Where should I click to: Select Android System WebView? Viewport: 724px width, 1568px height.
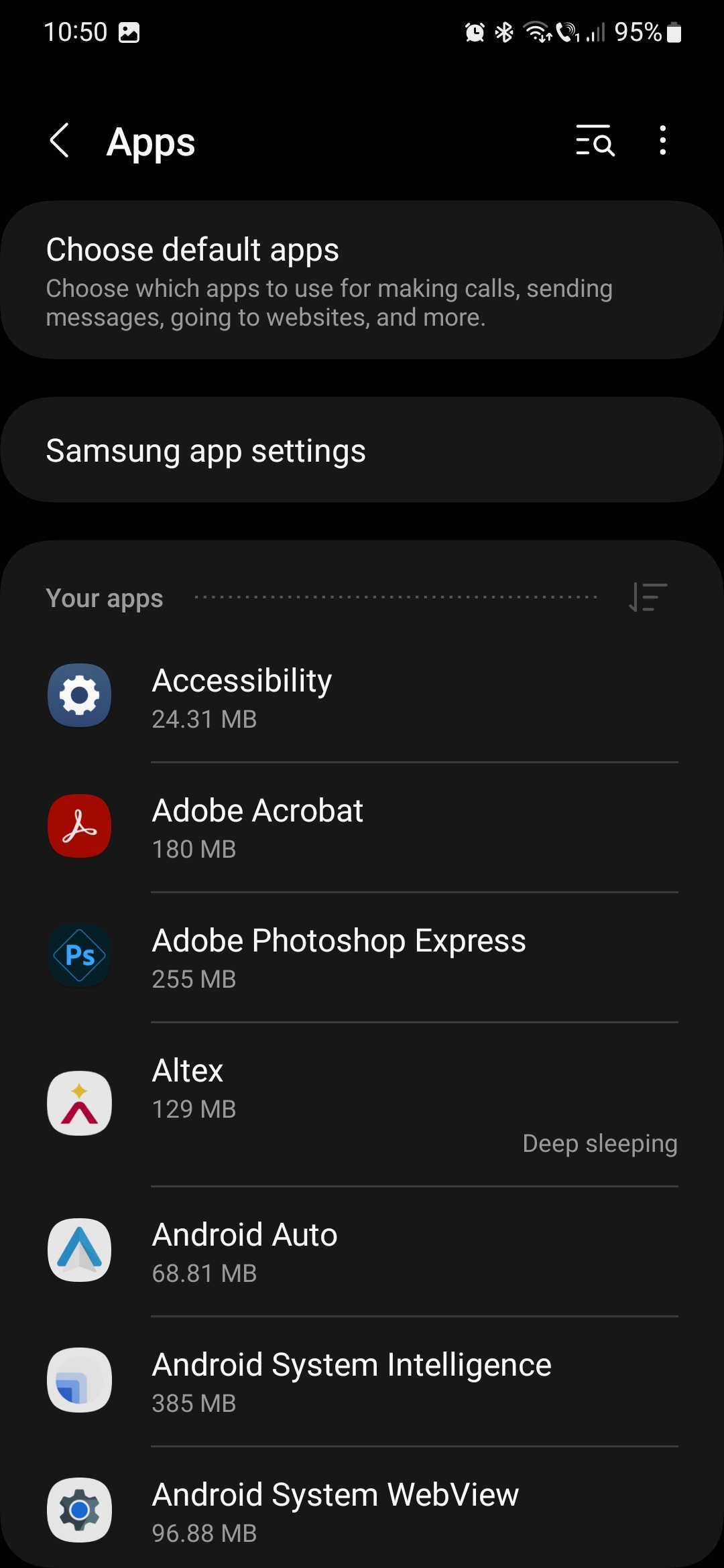[x=362, y=1511]
